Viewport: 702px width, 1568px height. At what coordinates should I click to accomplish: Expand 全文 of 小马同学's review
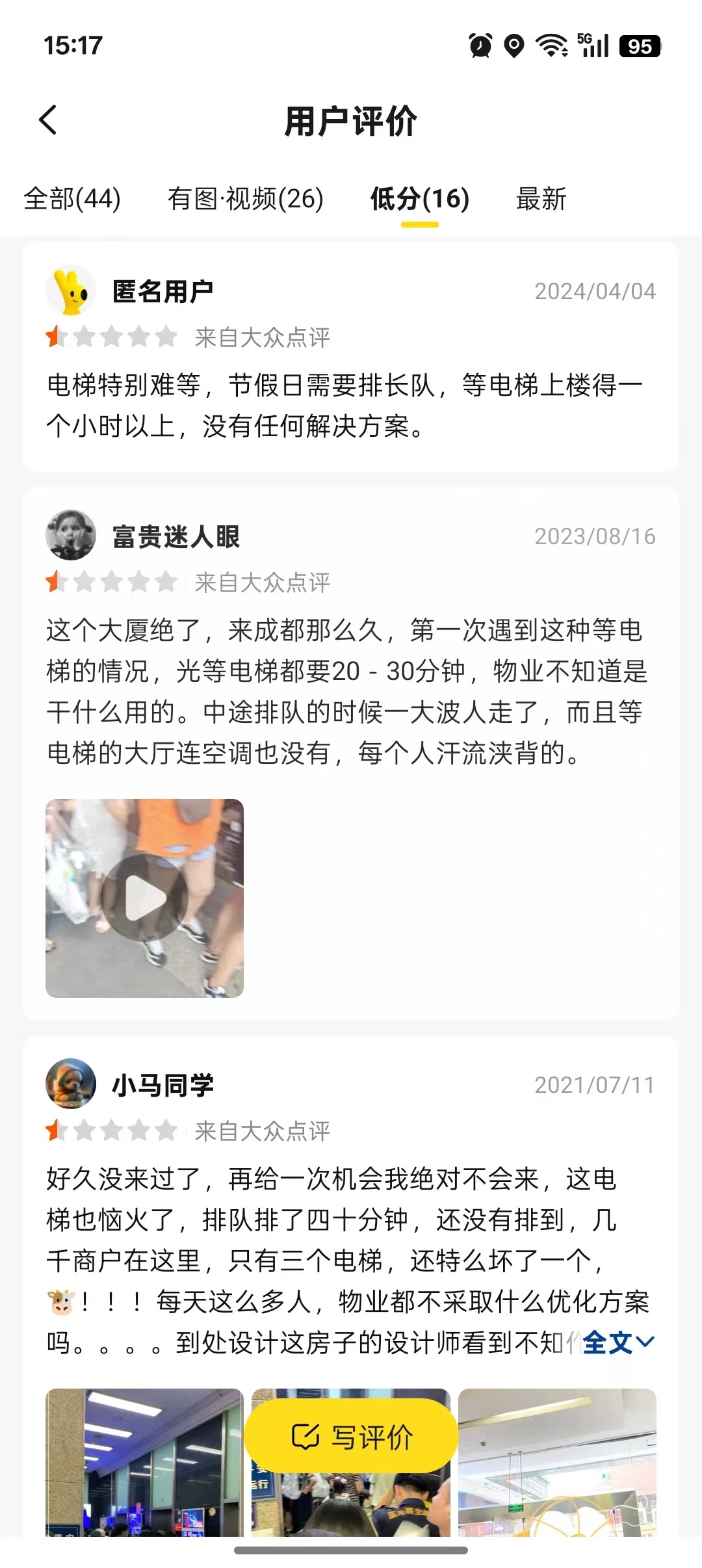pyautogui.click(x=618, y=1342)
